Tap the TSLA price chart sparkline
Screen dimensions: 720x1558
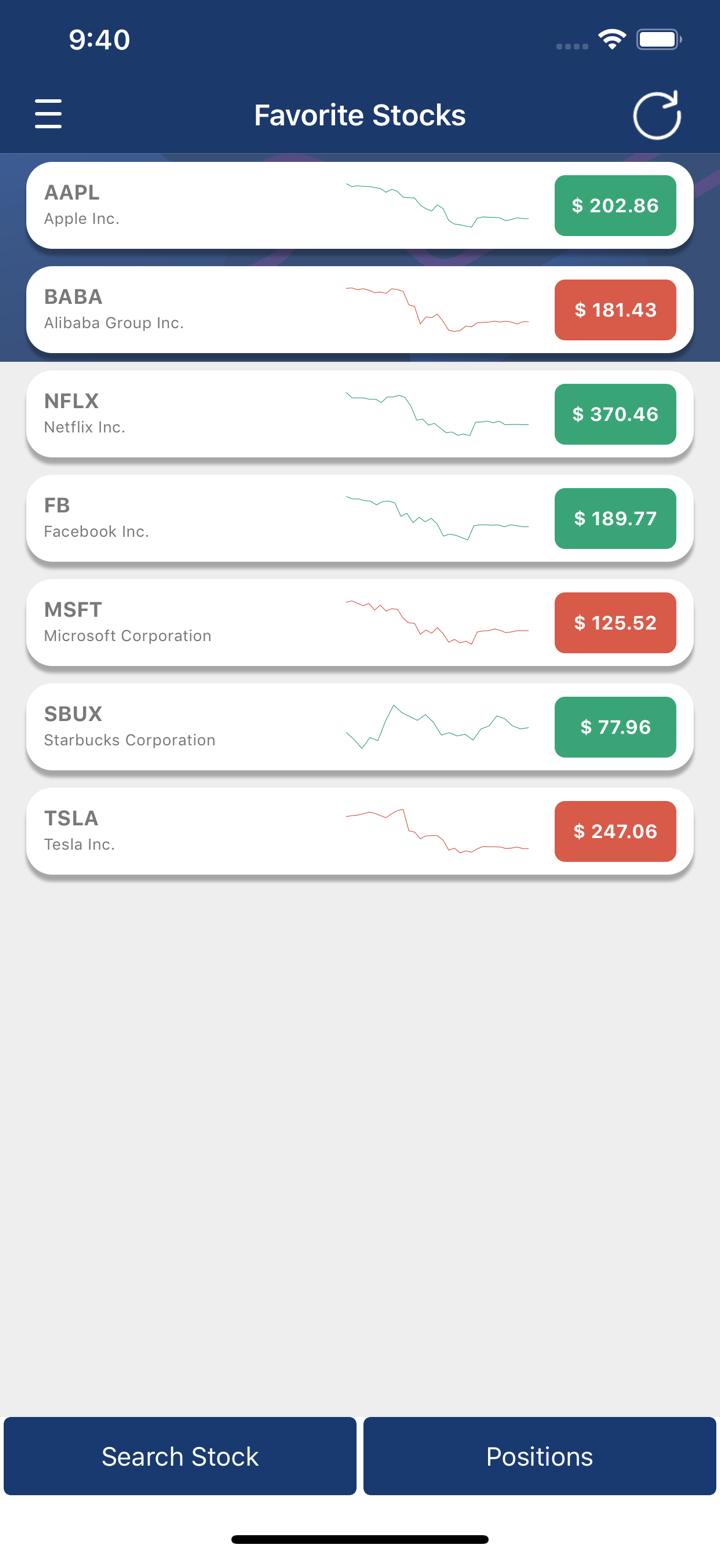437,830
